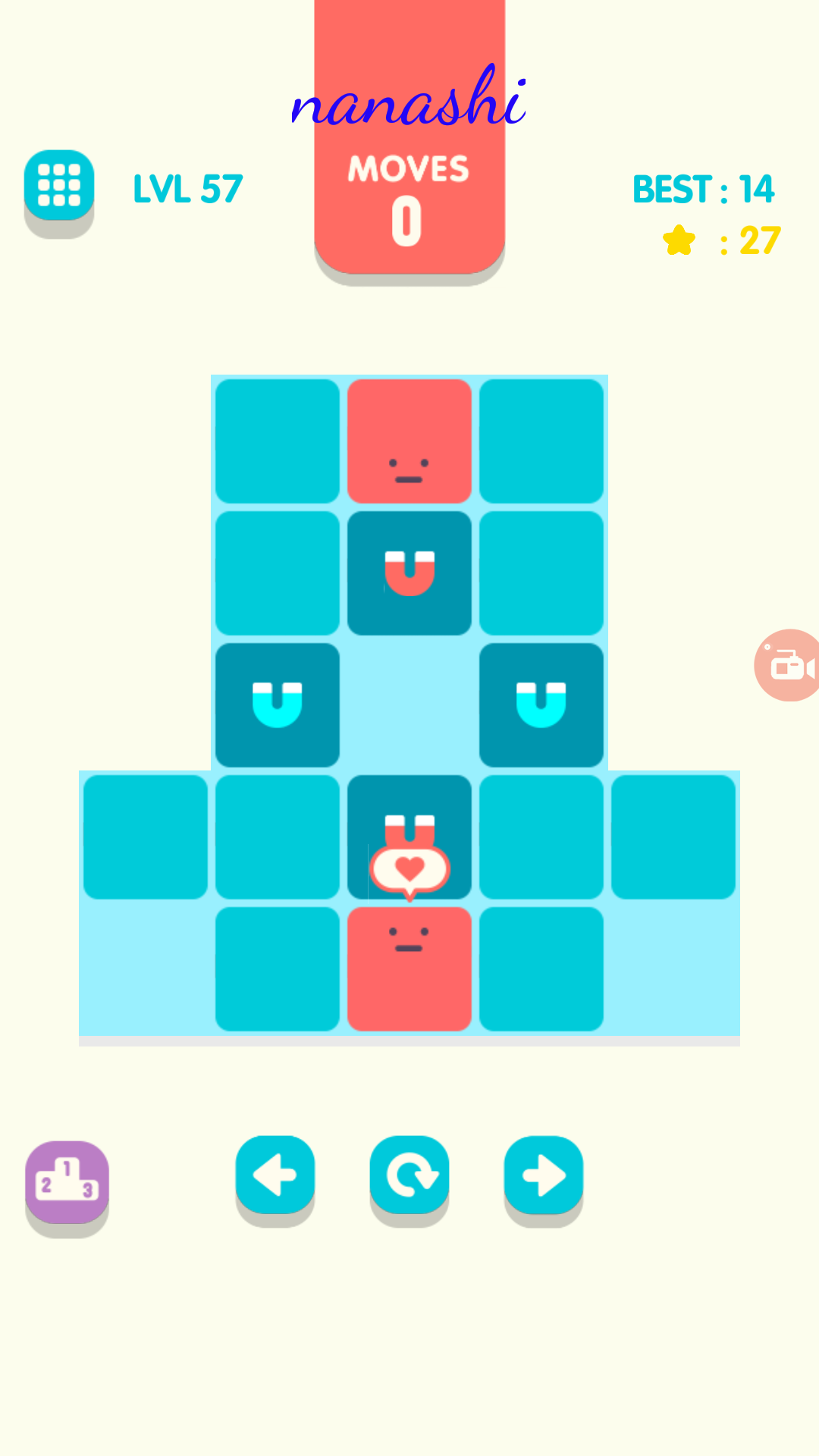Go to the next level
The height and width of the screenshot is (1456, 819).
[544, 1175]
